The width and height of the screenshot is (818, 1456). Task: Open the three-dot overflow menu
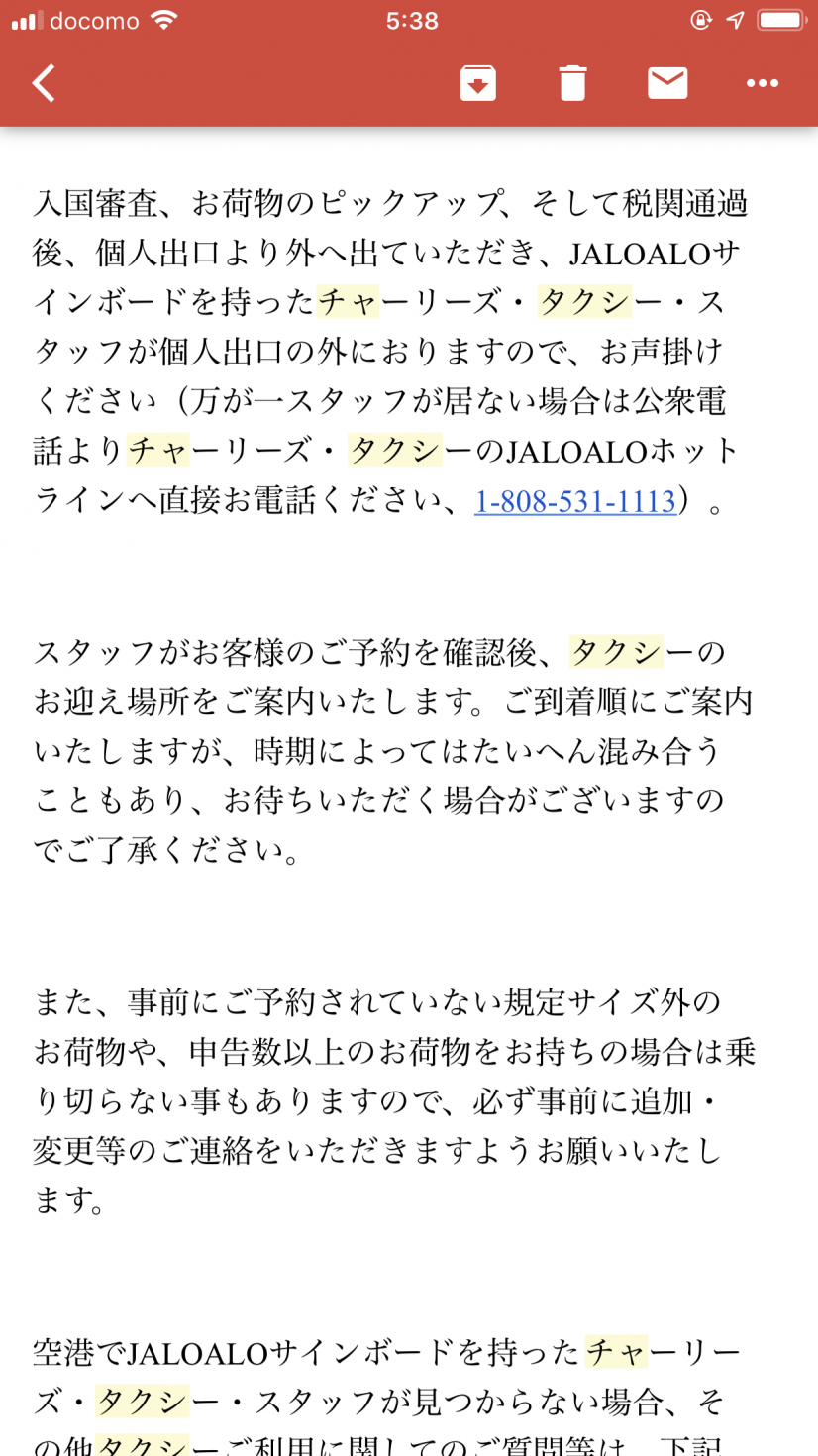tap(763, 83)
